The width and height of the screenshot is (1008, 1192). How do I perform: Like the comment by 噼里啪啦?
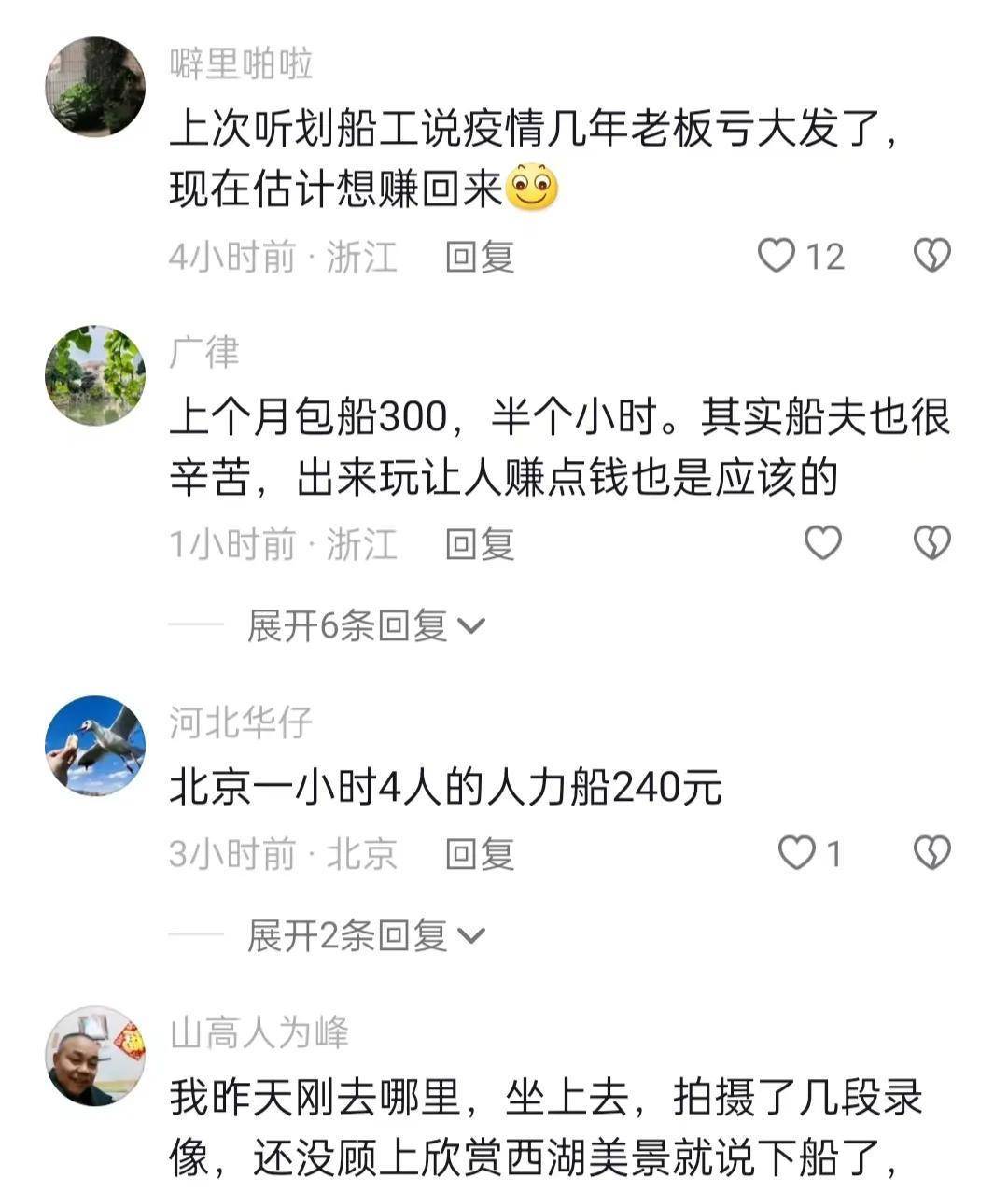[777, 256]
